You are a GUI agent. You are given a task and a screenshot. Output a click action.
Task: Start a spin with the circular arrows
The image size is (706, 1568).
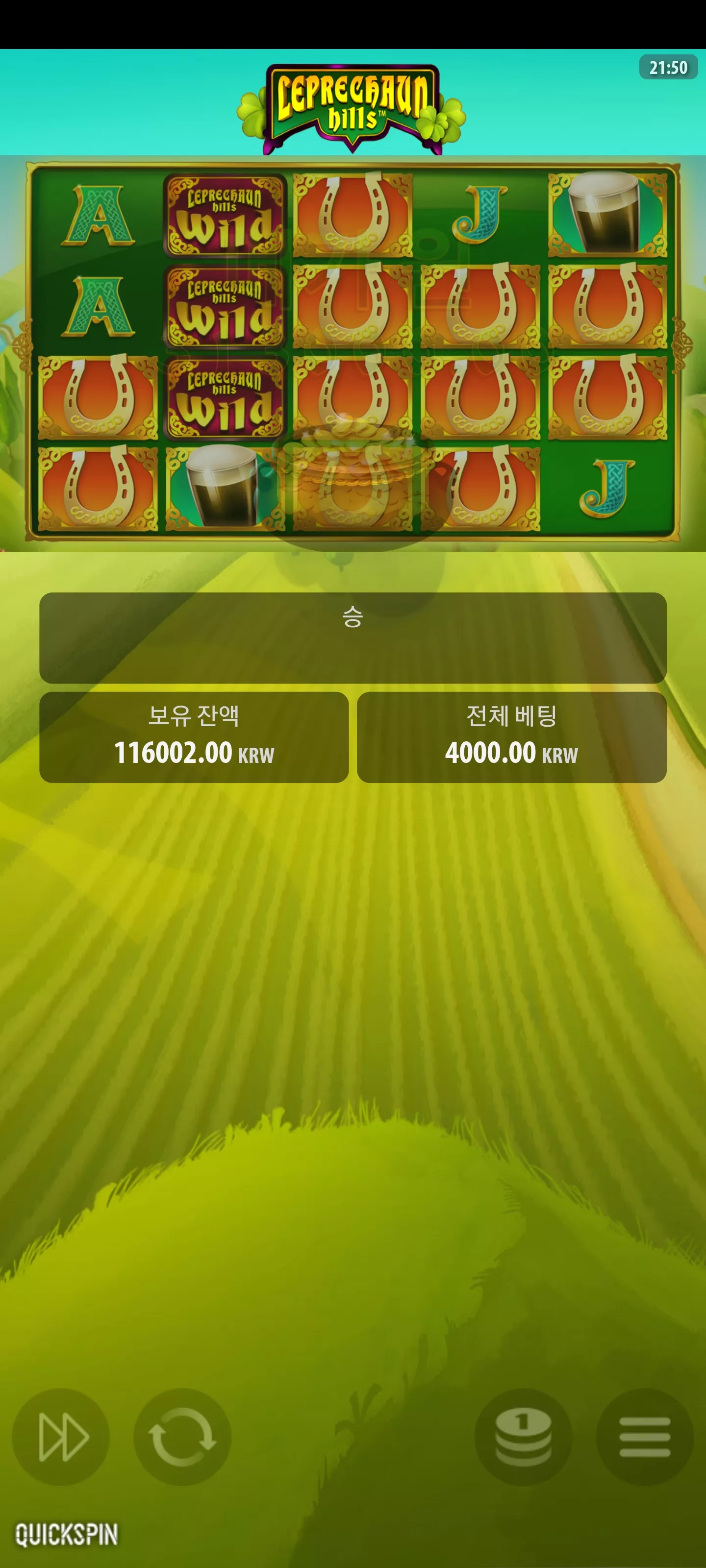(x=182, y=1437)
